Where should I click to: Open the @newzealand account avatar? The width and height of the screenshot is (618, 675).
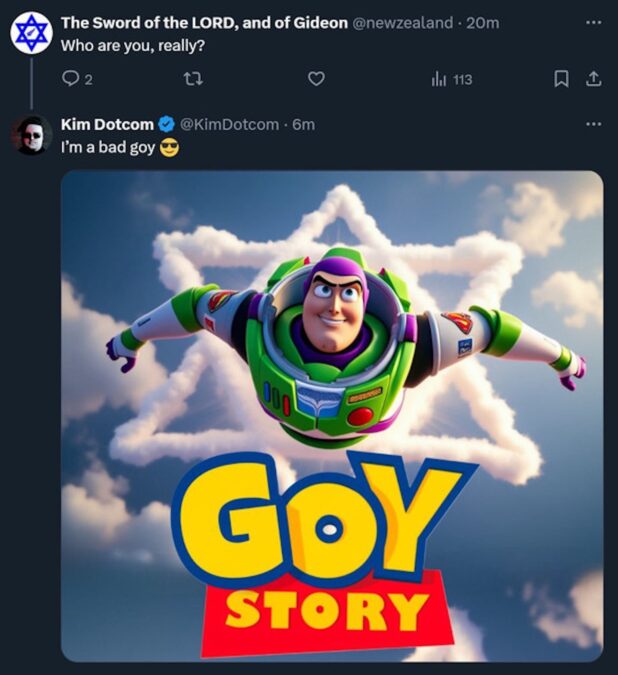pyautogui.click(x=31, y=34)
